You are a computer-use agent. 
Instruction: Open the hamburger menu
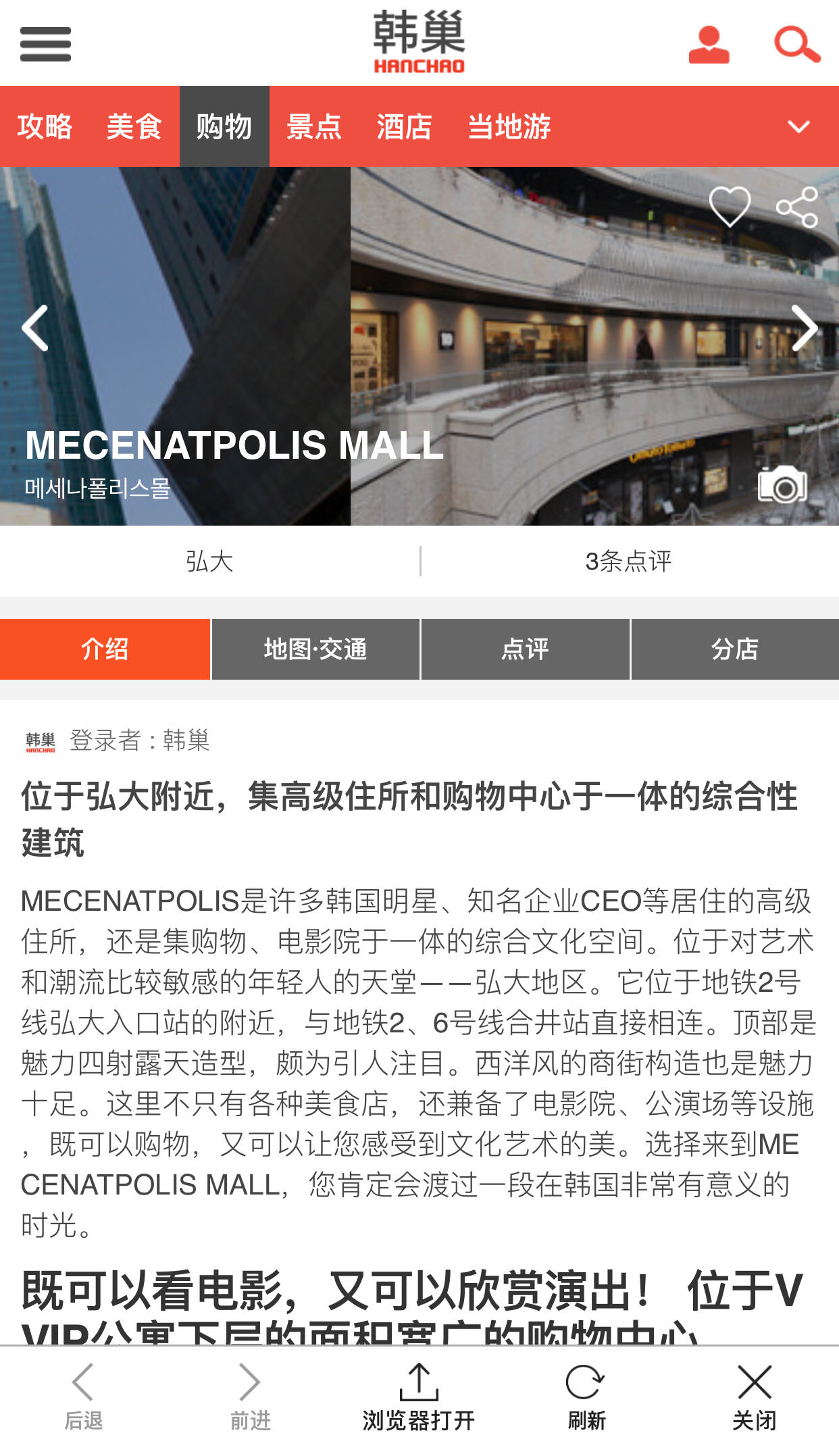45,44
